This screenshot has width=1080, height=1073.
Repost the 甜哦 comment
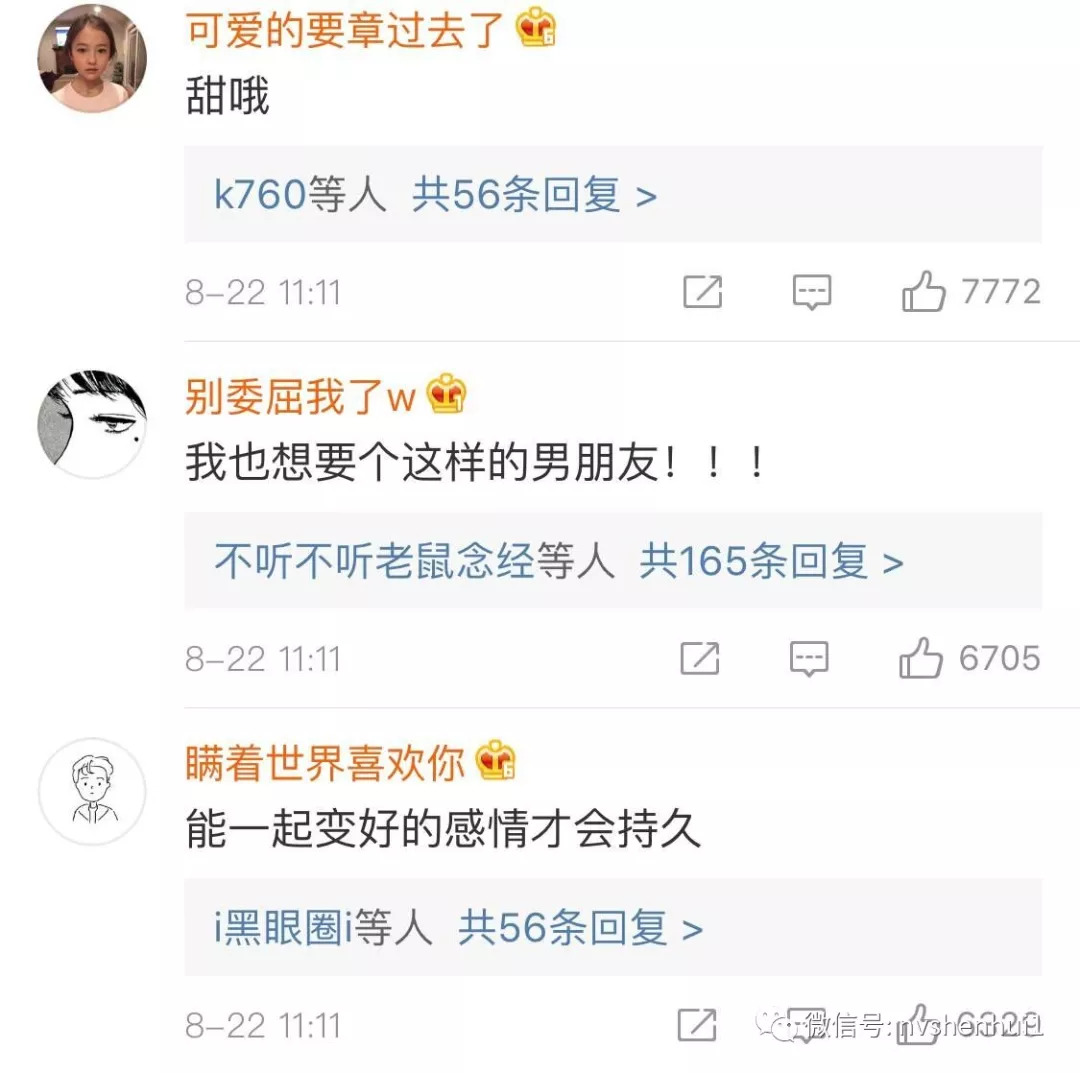tap(703, 292)
